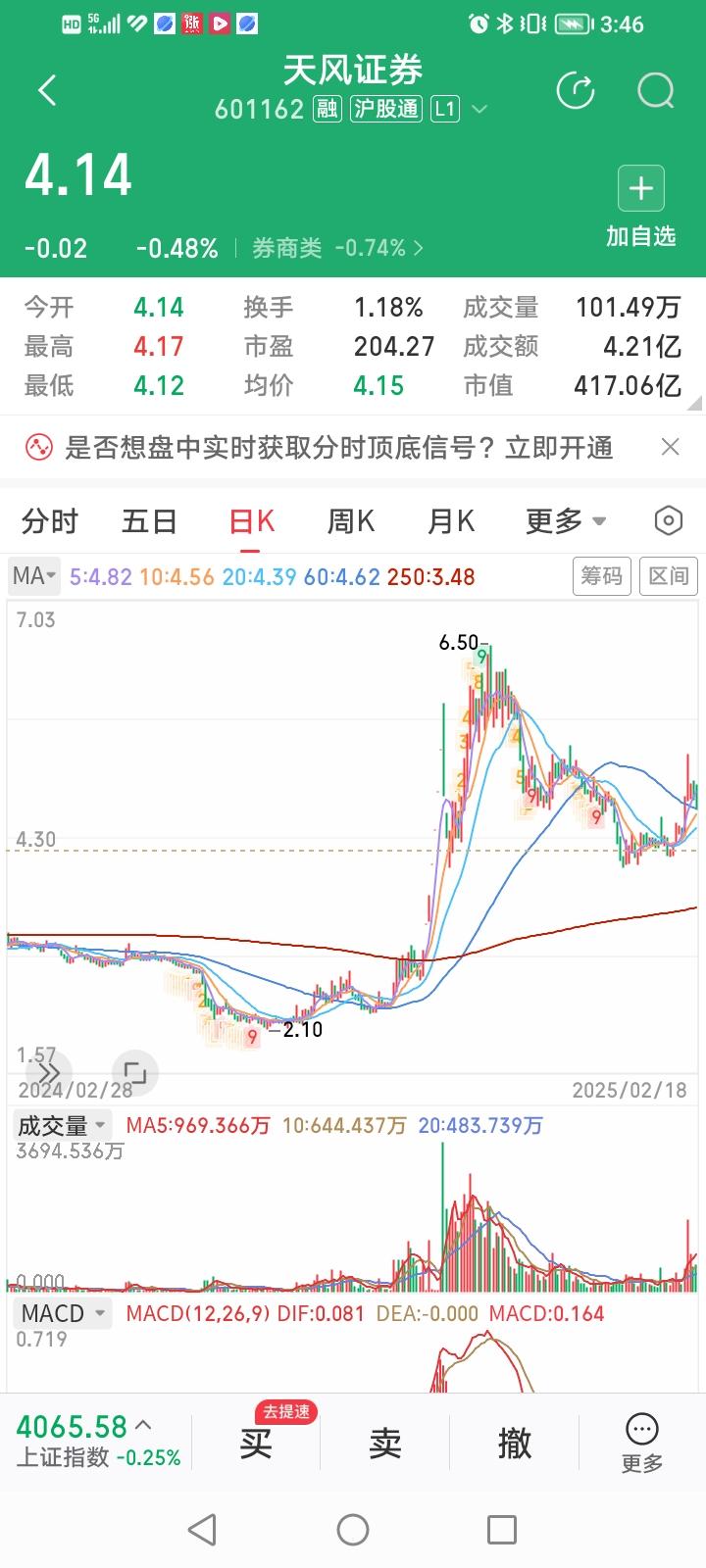Screen dimensions: 706x1568
Task: Toggle the 筹码 chip distribution overlay
Action: pyautogui.click(x=601, y=576)
